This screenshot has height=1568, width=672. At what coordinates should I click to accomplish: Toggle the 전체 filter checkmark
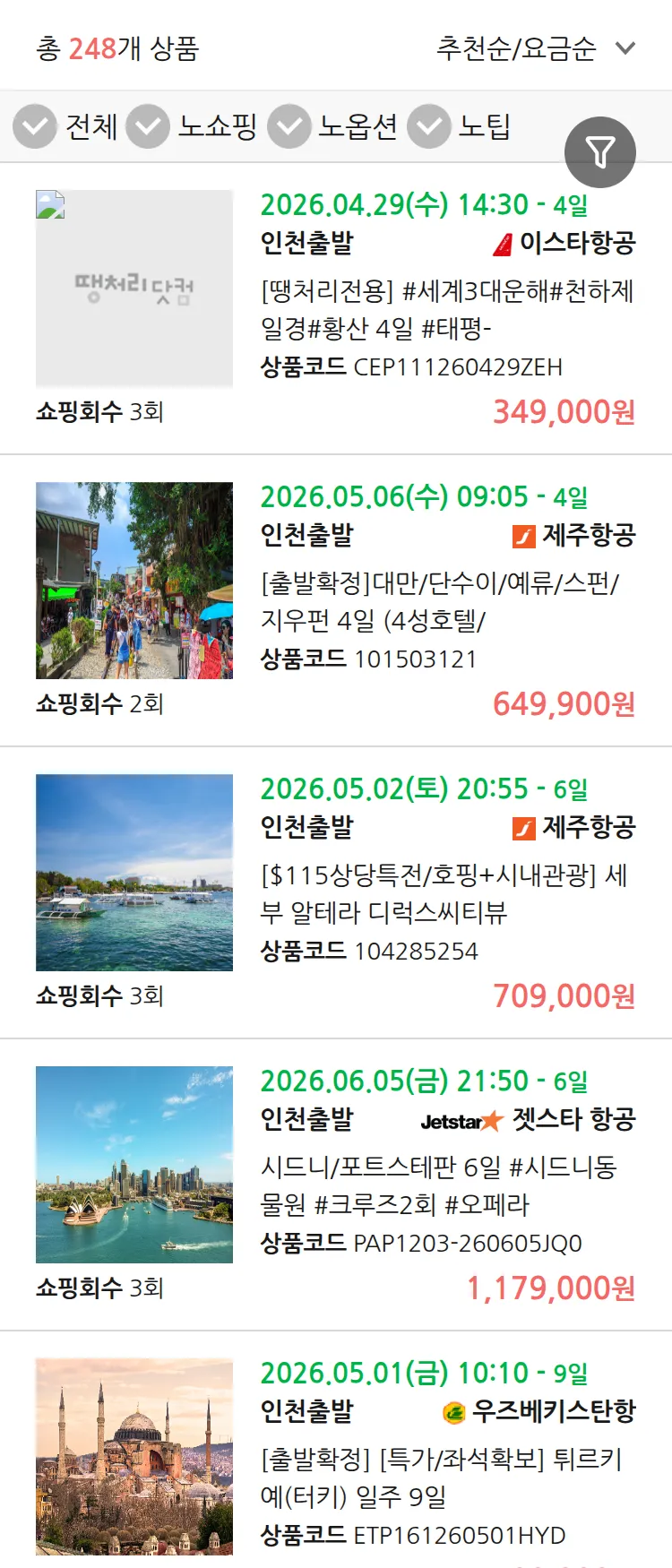point(34,127)
